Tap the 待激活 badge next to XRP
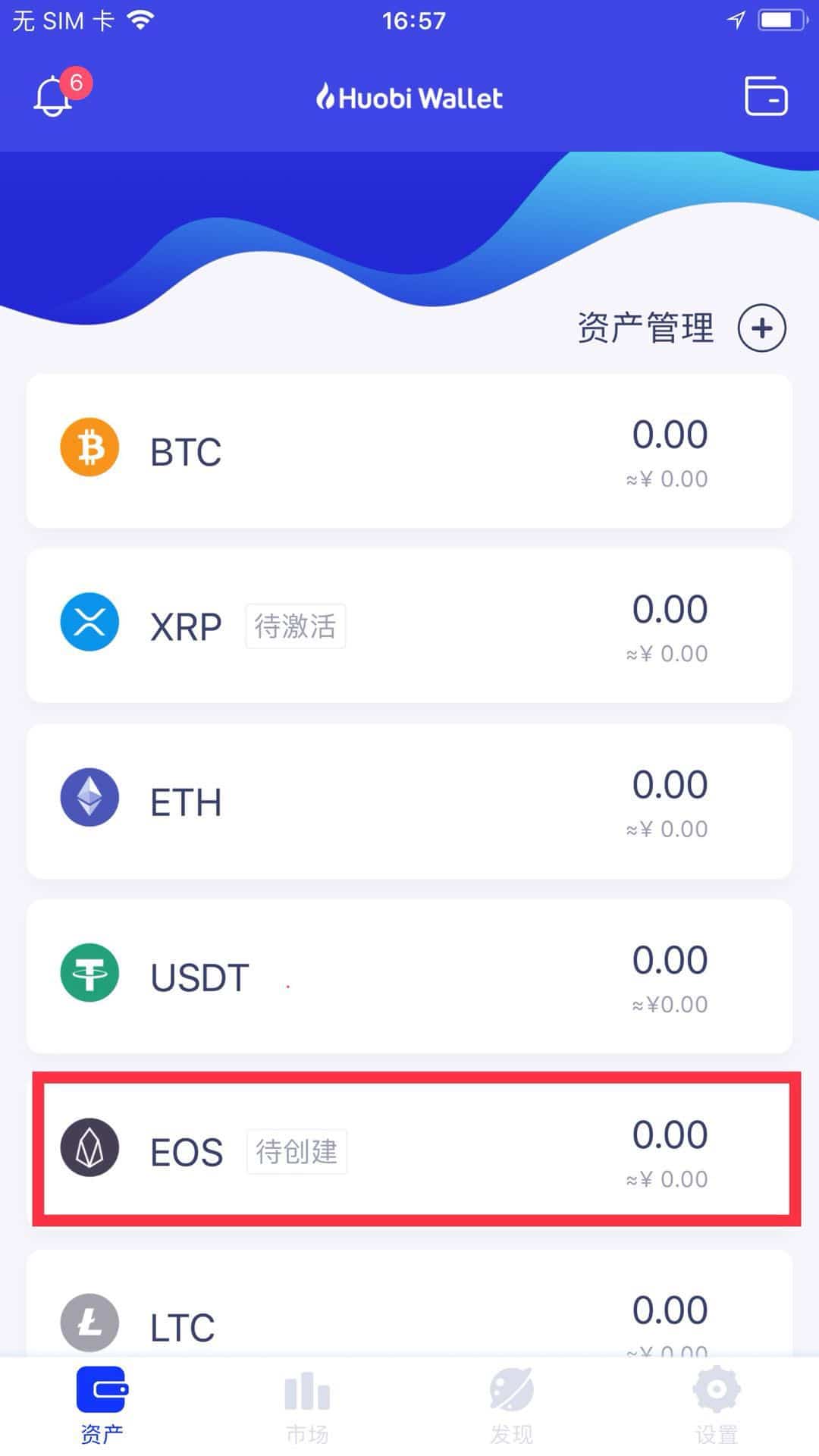 coord(295,626)
